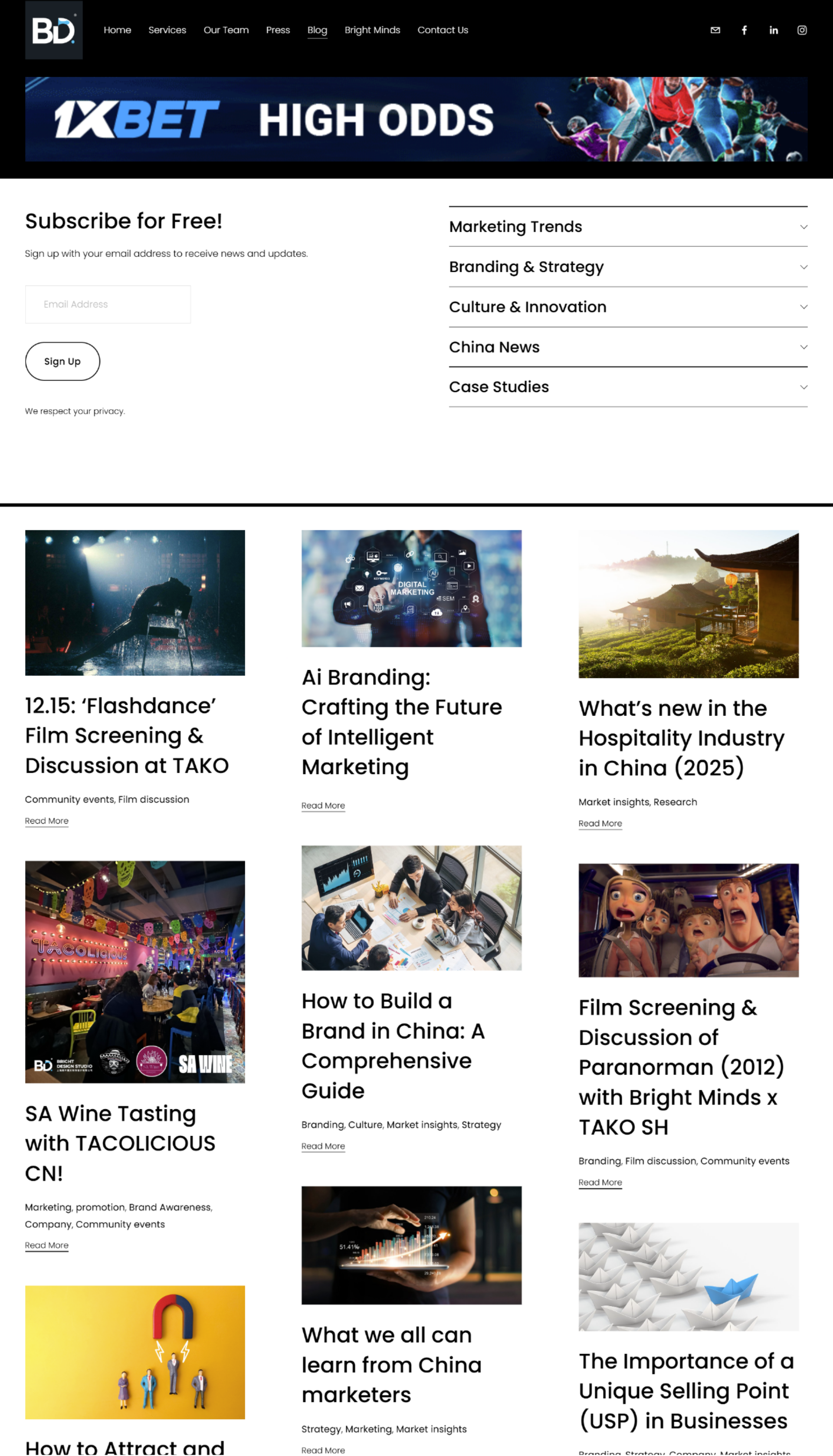Go to the Home nav link
The width and height of the screenshot is (833, 1456).
pyautogui.click(x=117, y=30)
